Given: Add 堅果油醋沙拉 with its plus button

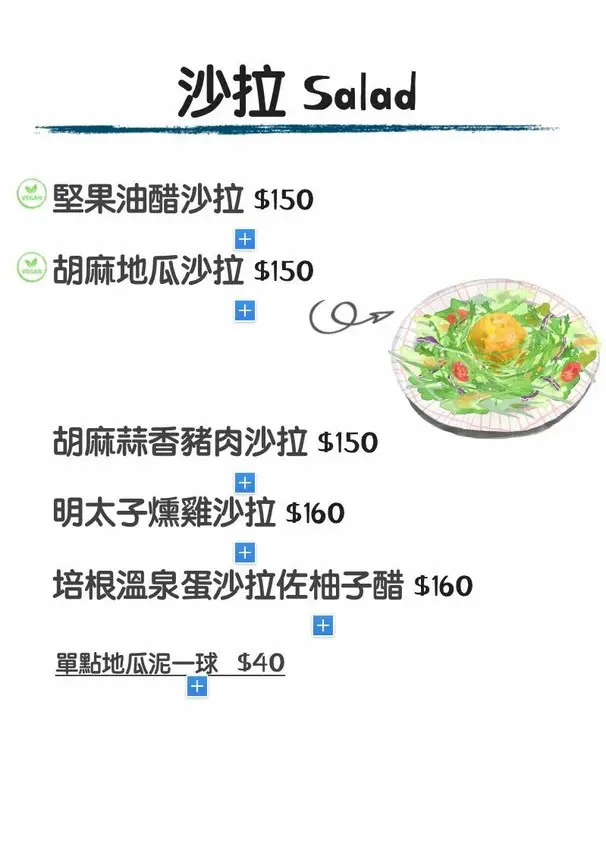Looking at the screenshot, I should 245,239.
